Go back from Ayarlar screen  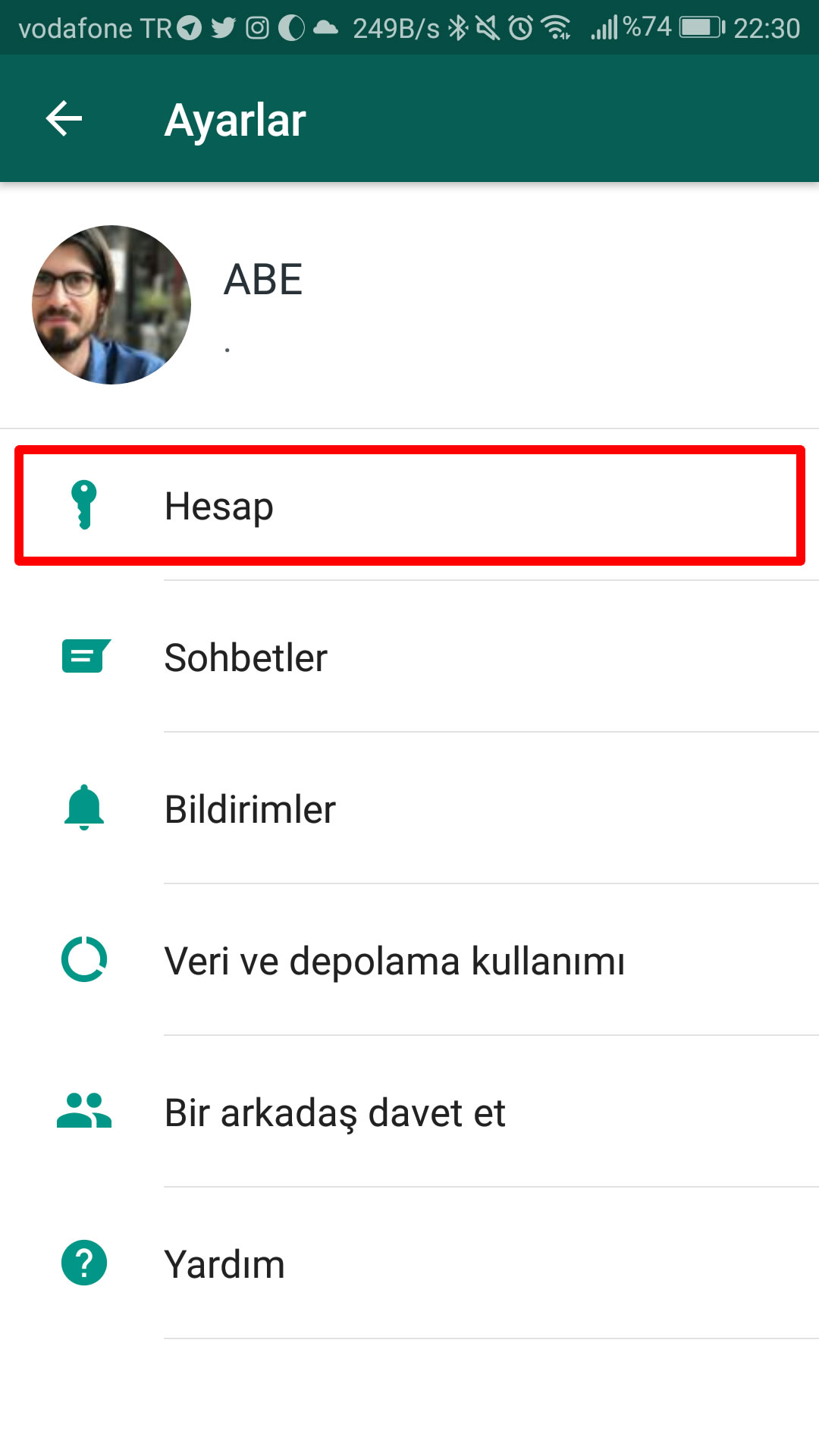[64, 119]
